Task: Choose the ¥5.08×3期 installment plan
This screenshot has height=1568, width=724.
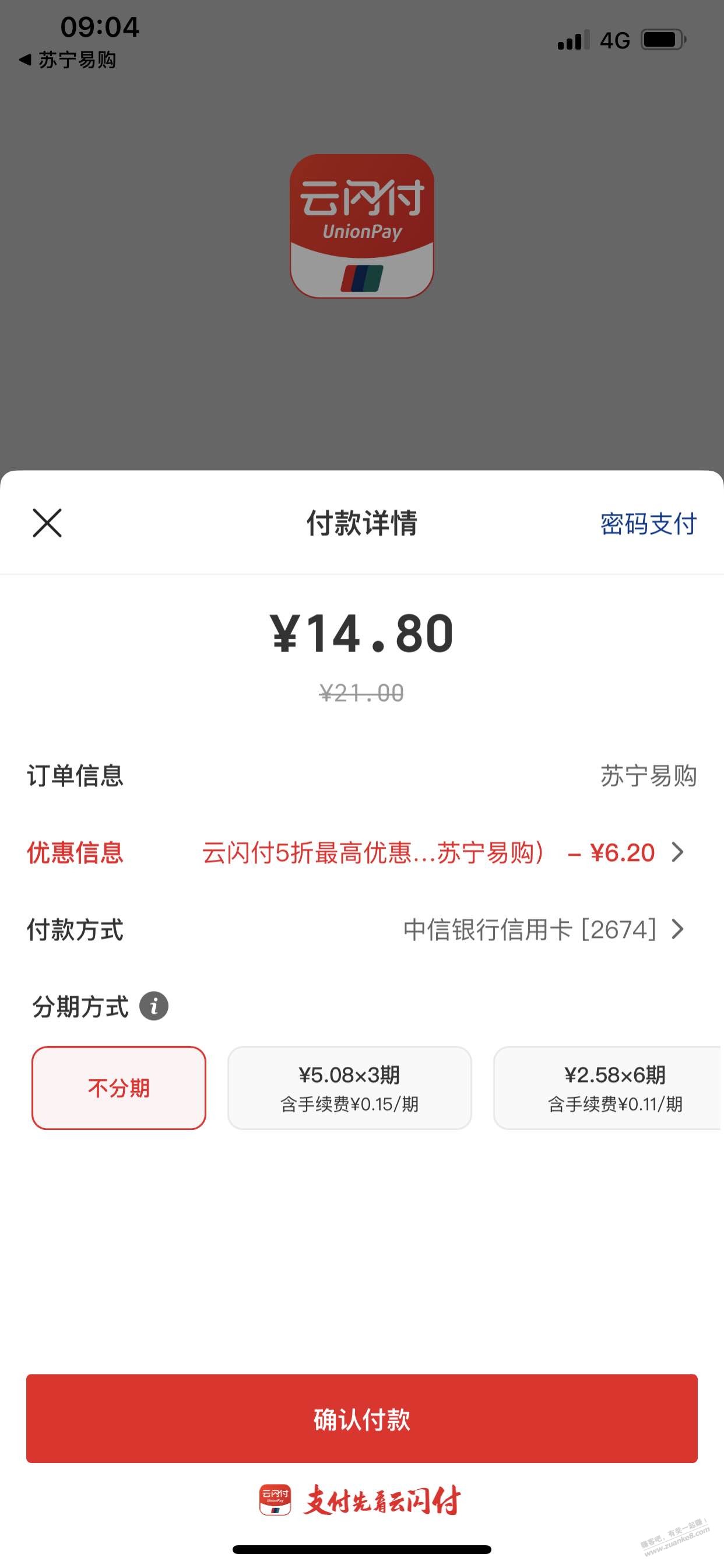Action: (x=349, y=1088)
